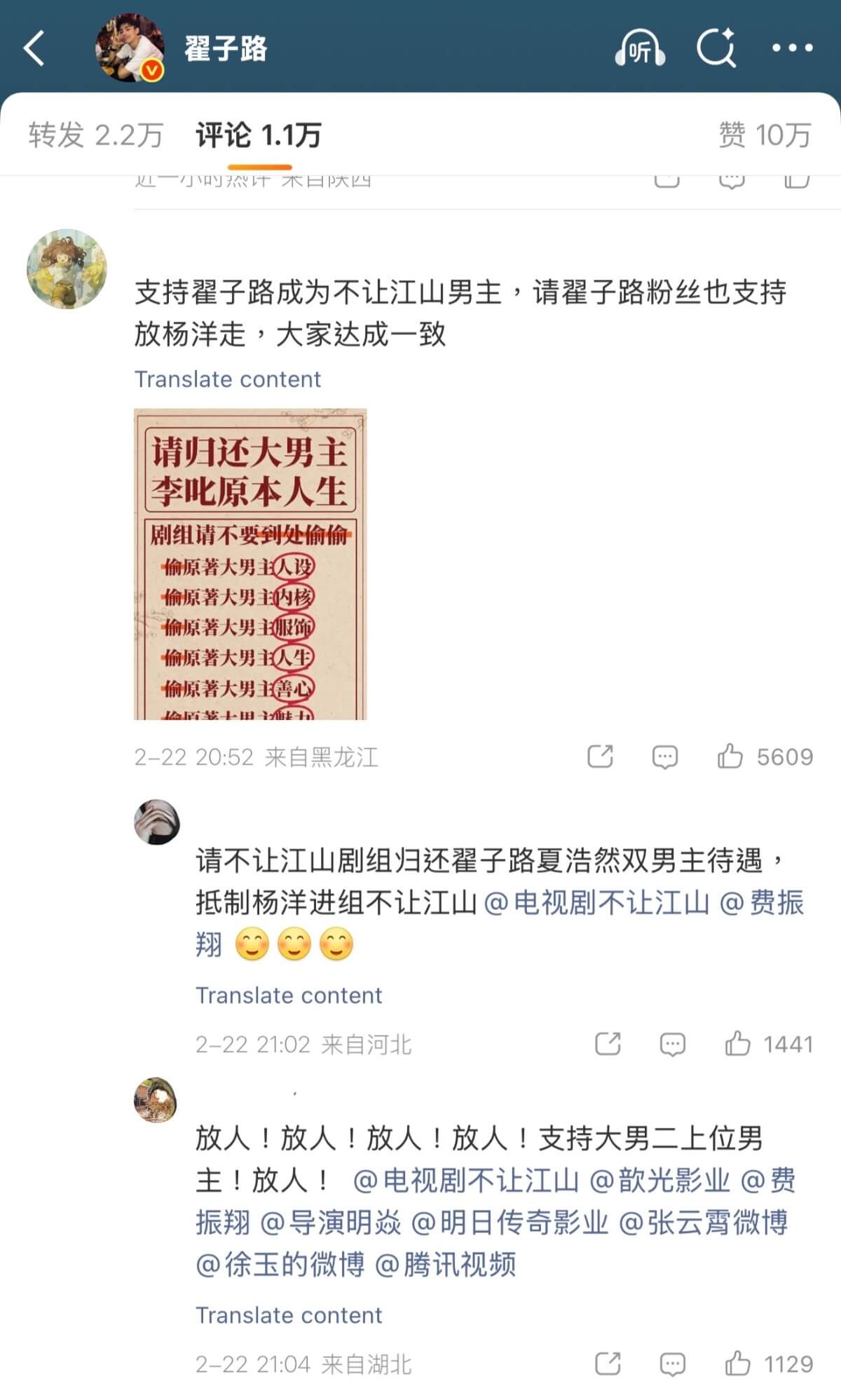The height and width of the screenshot is (1400, 841).
Task: Open the search icon in header
Action: pyautogui.click(x=716, y=48)
